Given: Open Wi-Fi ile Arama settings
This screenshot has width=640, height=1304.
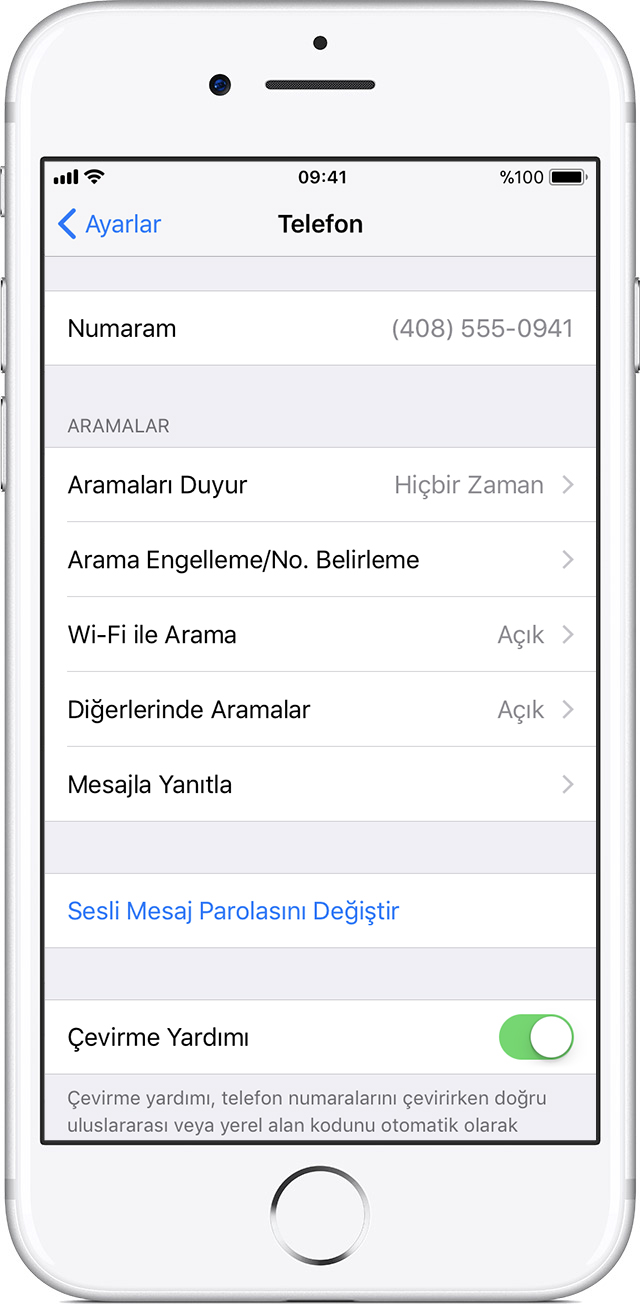Looking at the screenshot, I should 320,635.
